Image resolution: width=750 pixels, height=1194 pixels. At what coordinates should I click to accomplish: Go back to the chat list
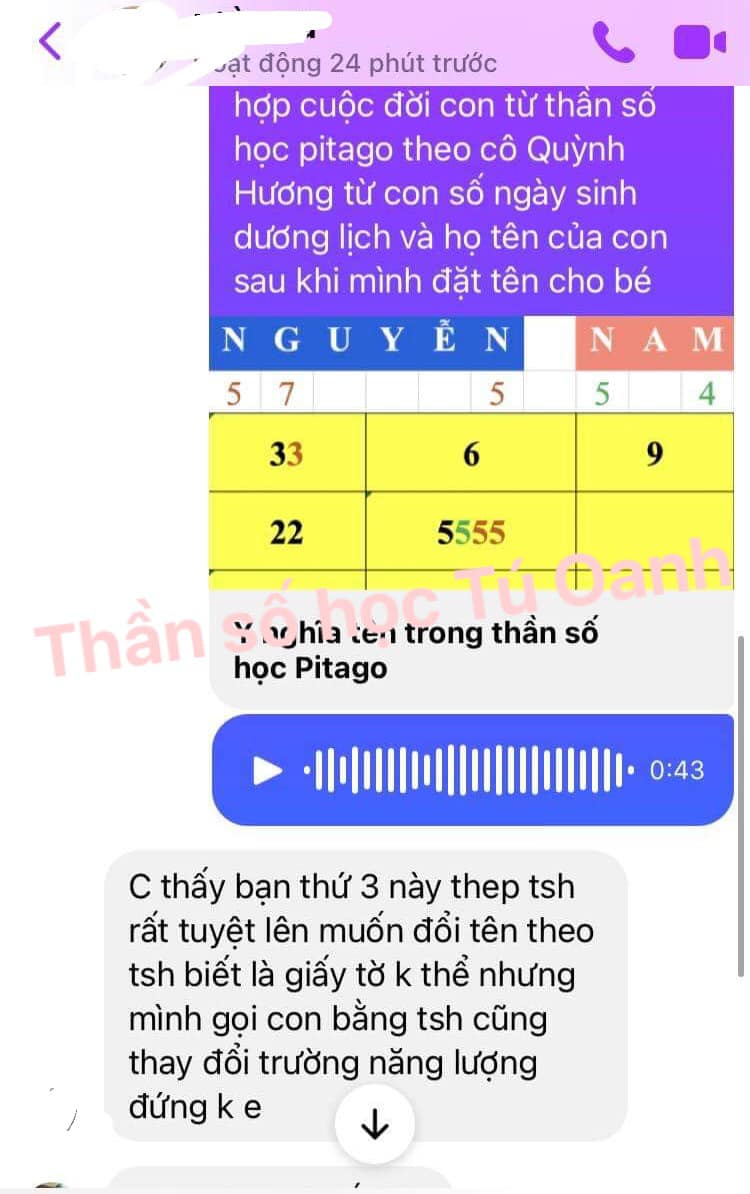click(50, 40)
